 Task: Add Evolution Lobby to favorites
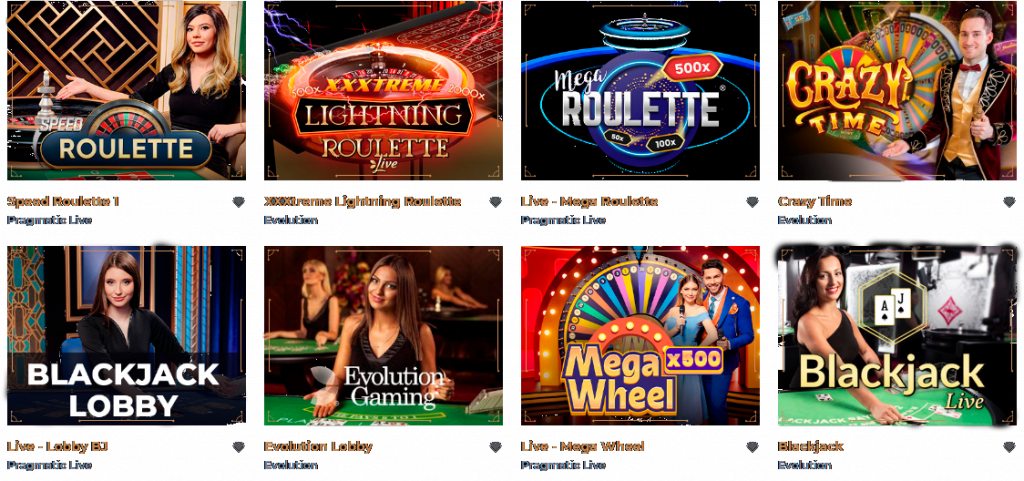pos(495,447)
